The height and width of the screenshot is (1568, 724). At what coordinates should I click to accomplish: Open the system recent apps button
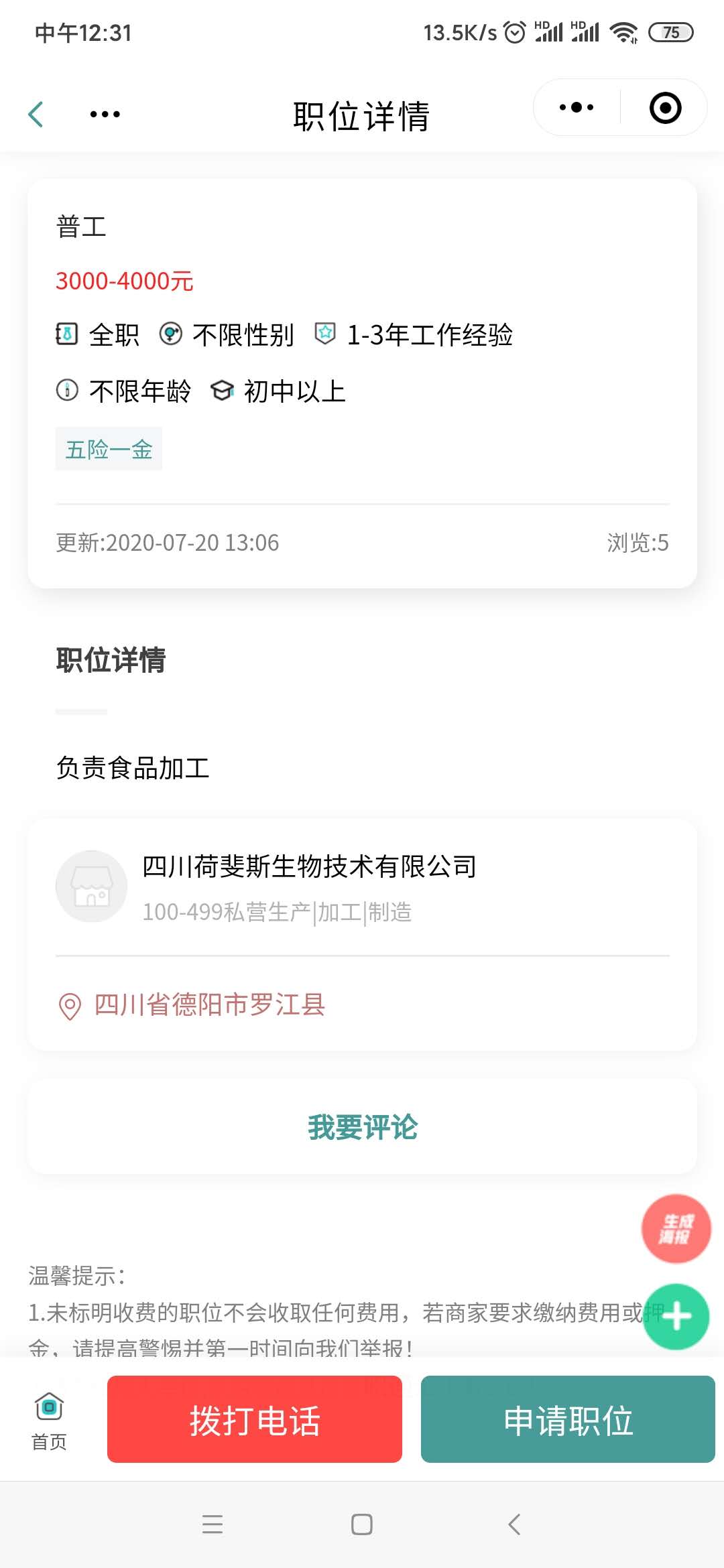coord(213,1524)
